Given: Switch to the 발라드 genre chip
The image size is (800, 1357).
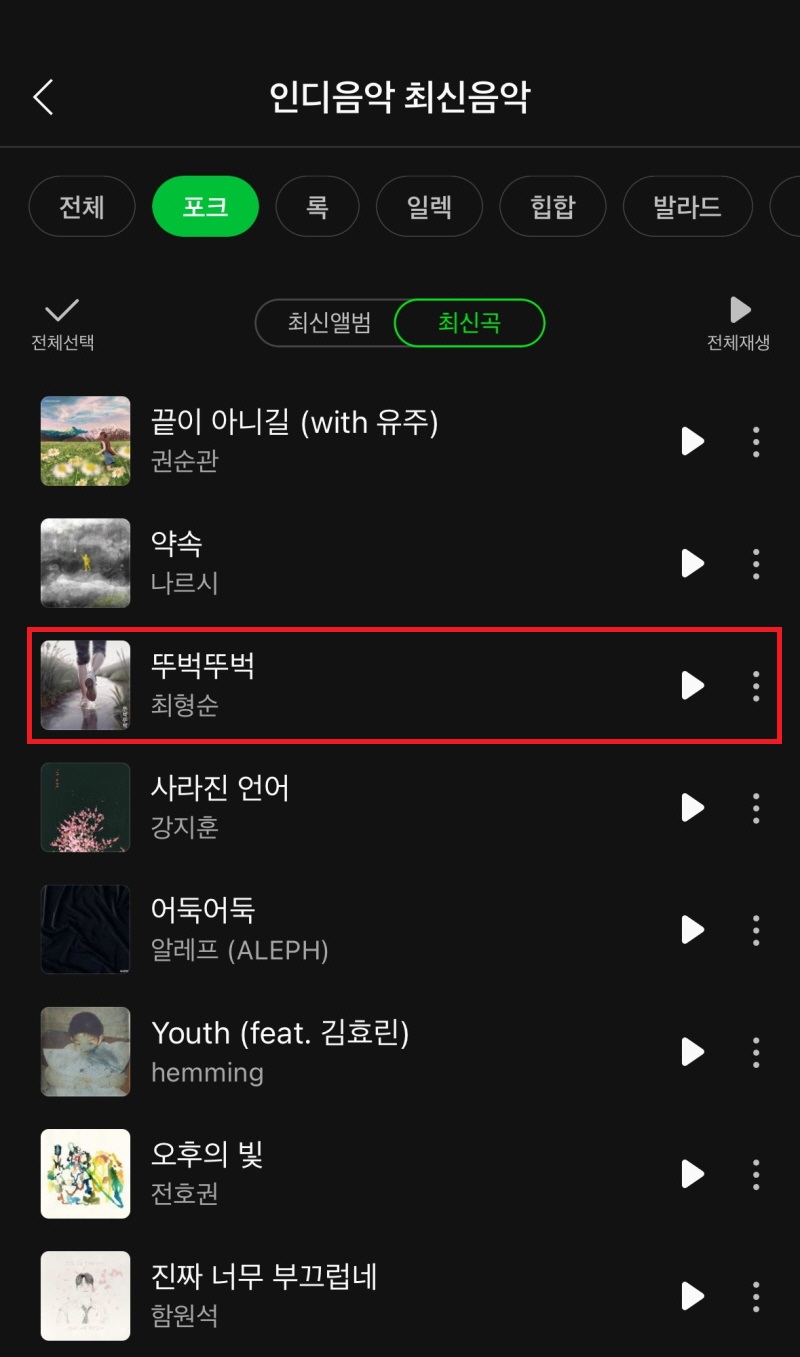Looking at the screenshot, I should coord(687,207).
